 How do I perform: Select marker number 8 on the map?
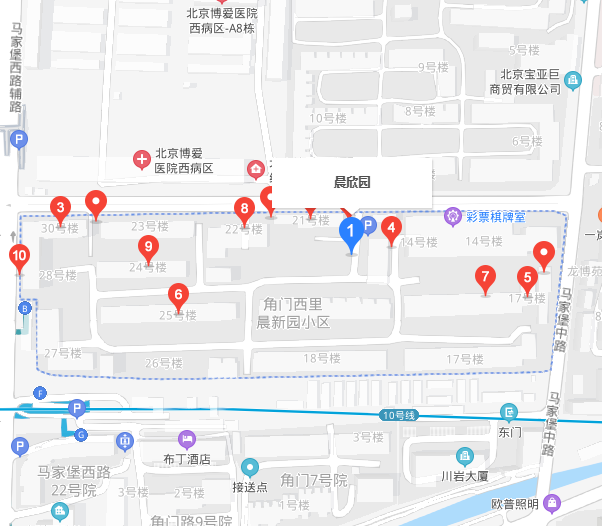tap(243, 209)
